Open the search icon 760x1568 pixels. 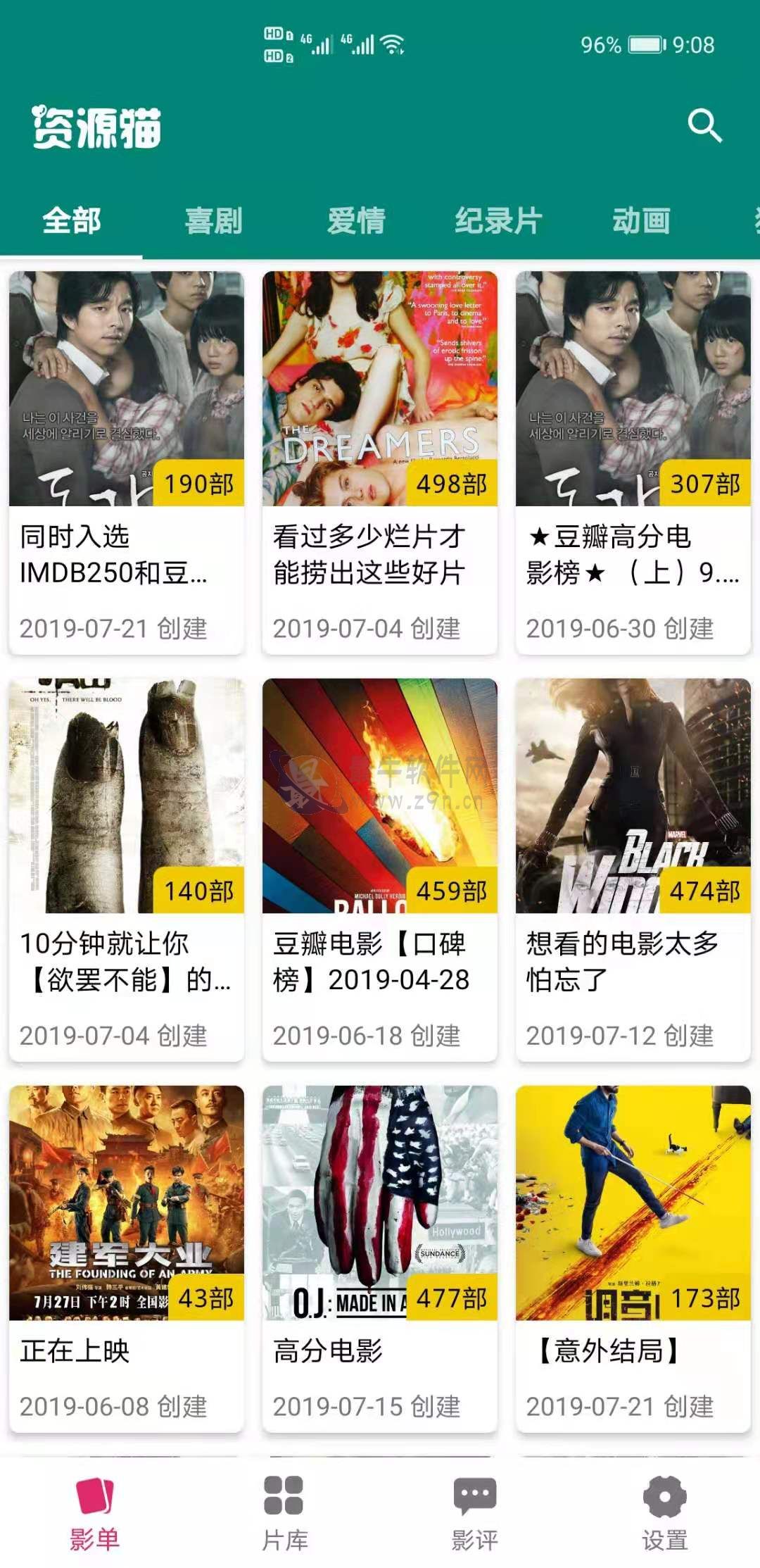[704, 126]
